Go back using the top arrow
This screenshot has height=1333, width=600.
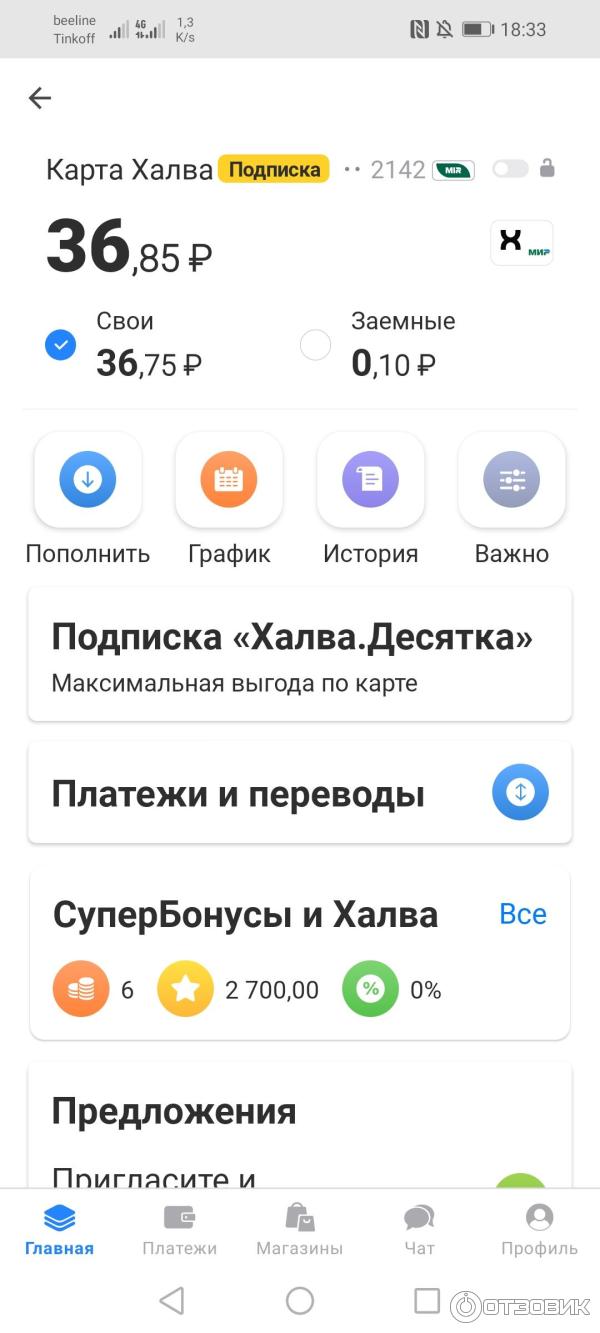tap(40, 98)
